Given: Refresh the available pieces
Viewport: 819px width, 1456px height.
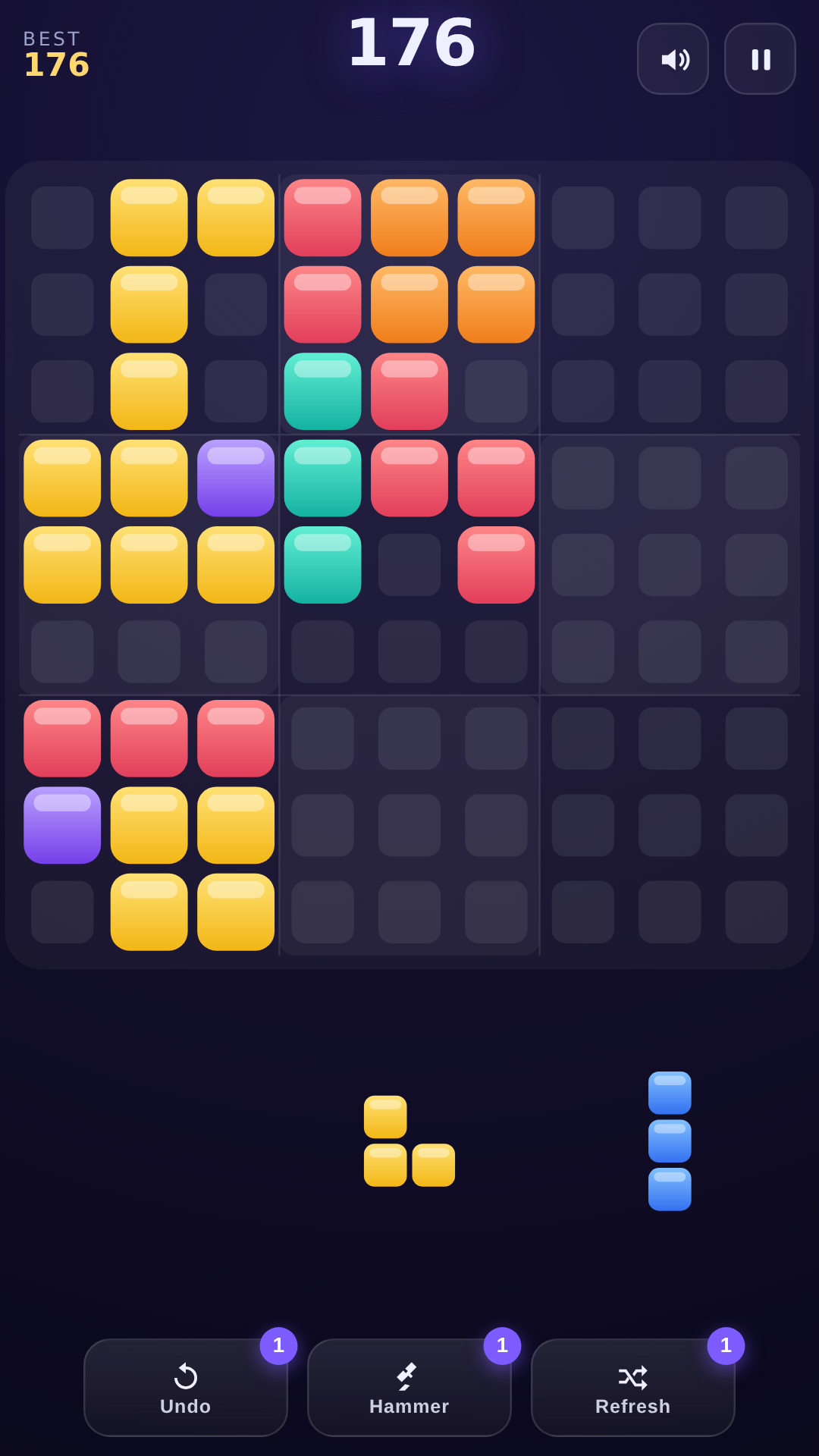Looking at the screenshot, I should point(633,1387).
